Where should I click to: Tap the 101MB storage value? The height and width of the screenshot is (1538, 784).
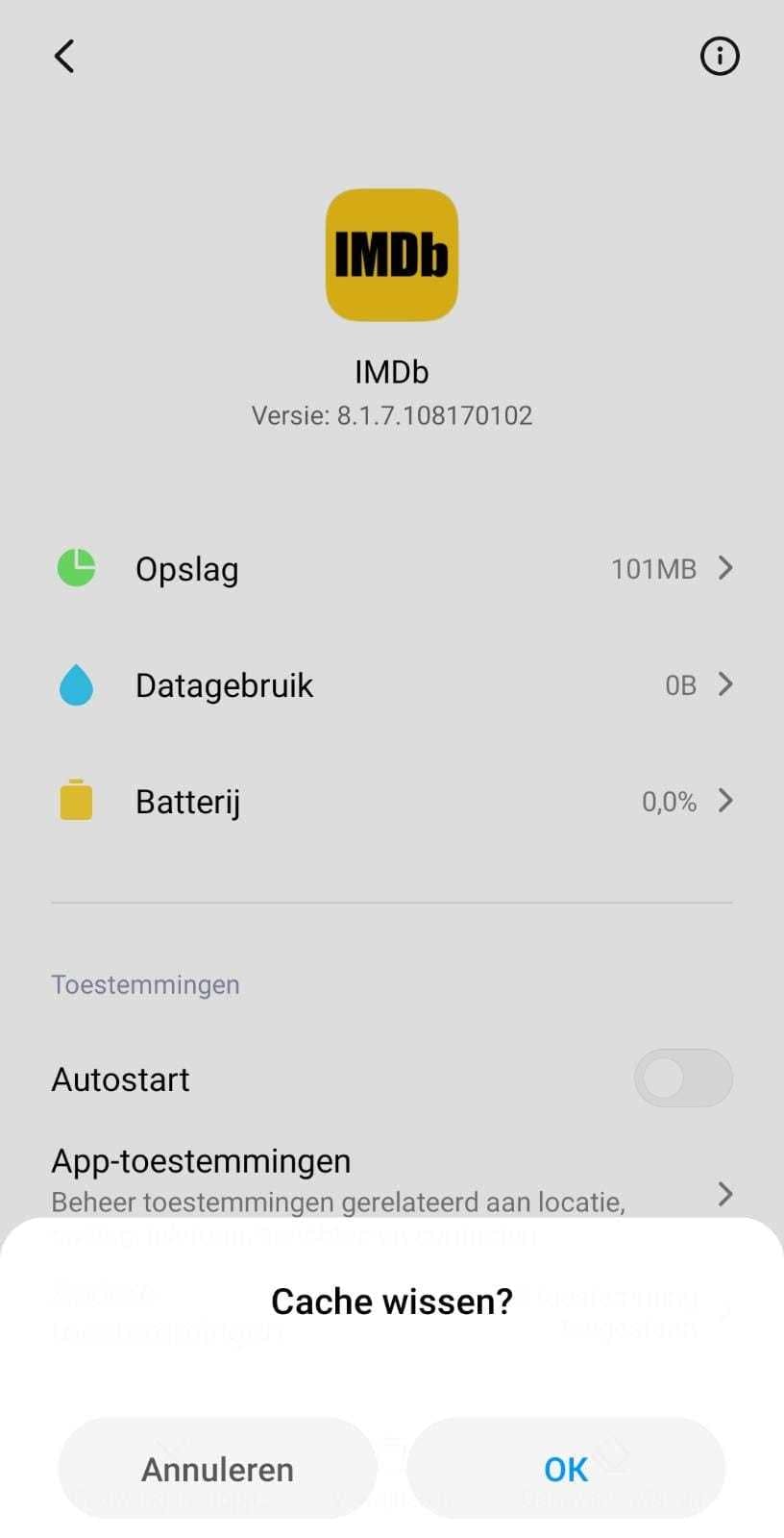click(652, 568)
